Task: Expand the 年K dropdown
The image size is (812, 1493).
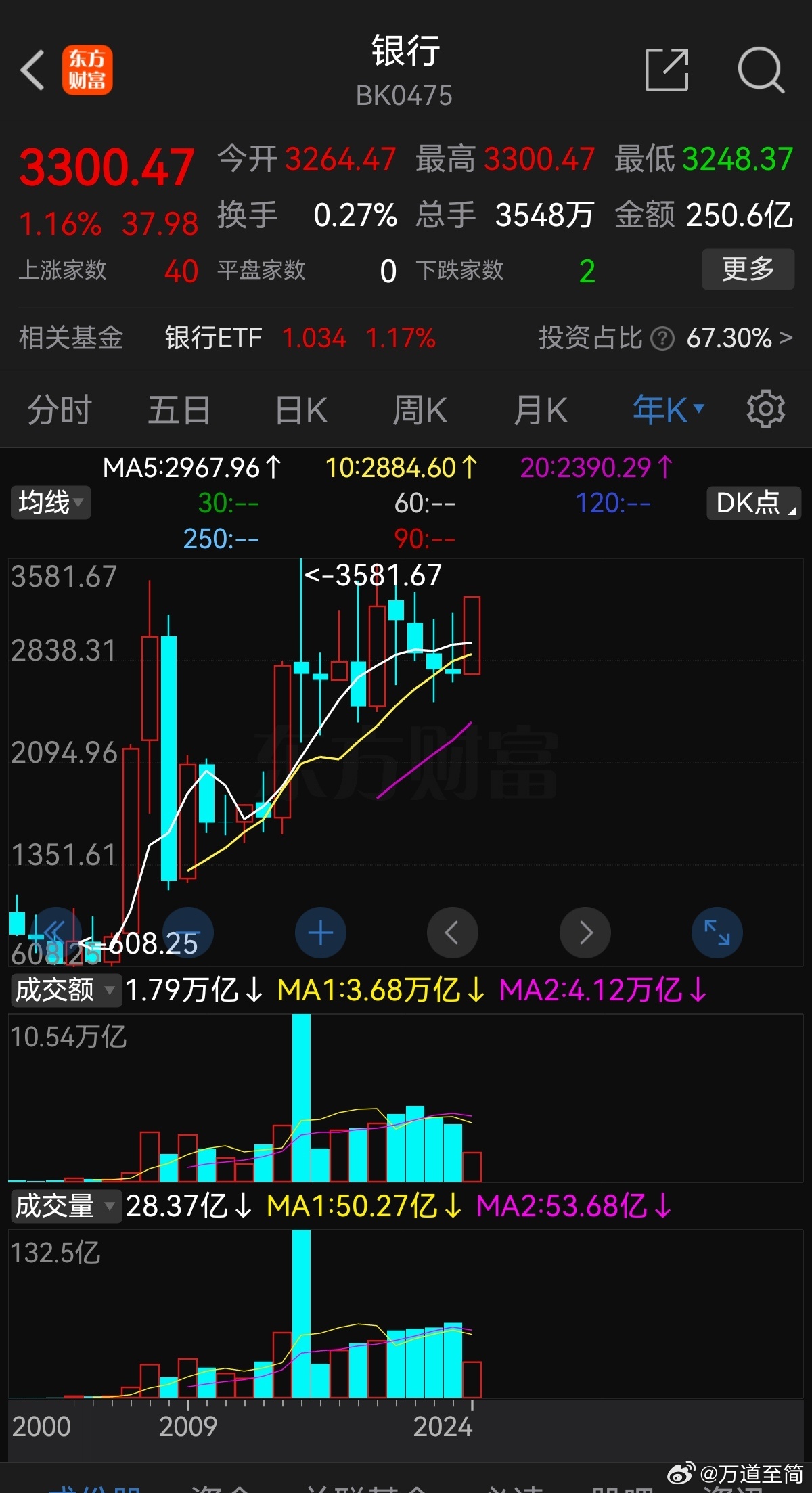Action: (669, 410)
